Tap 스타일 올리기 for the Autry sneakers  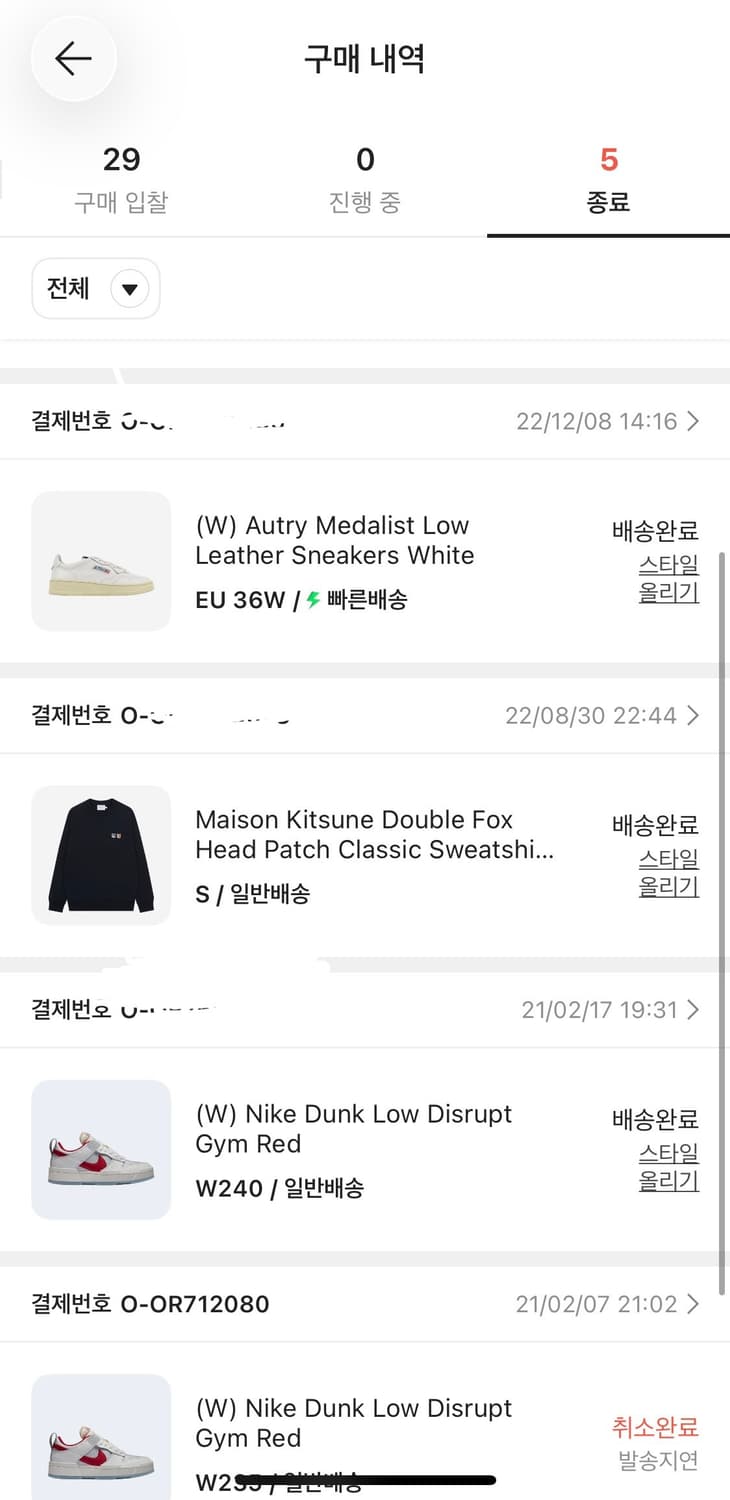click(x=667, y=578)
